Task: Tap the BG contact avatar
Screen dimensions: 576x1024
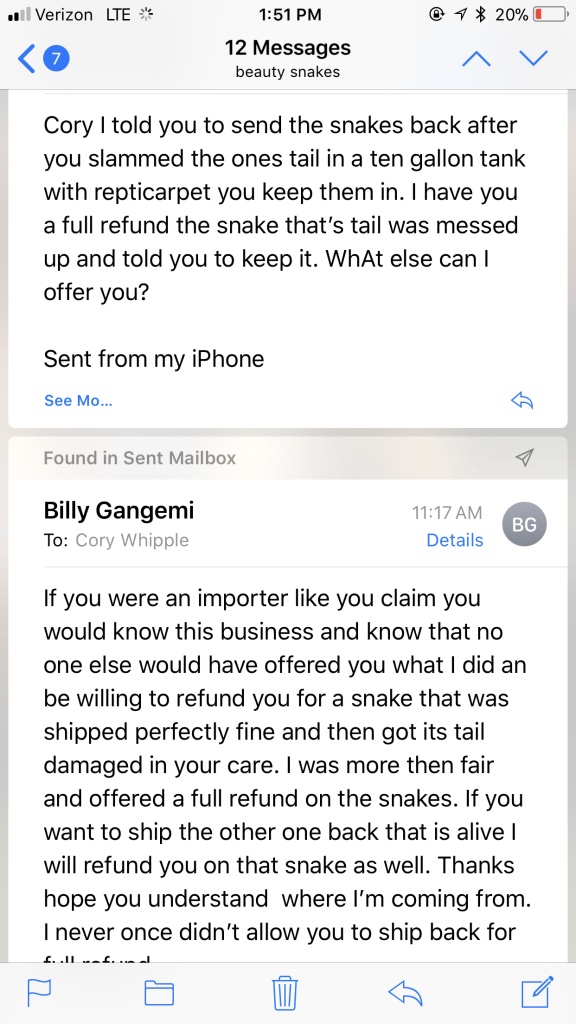Action: (524, 525)
